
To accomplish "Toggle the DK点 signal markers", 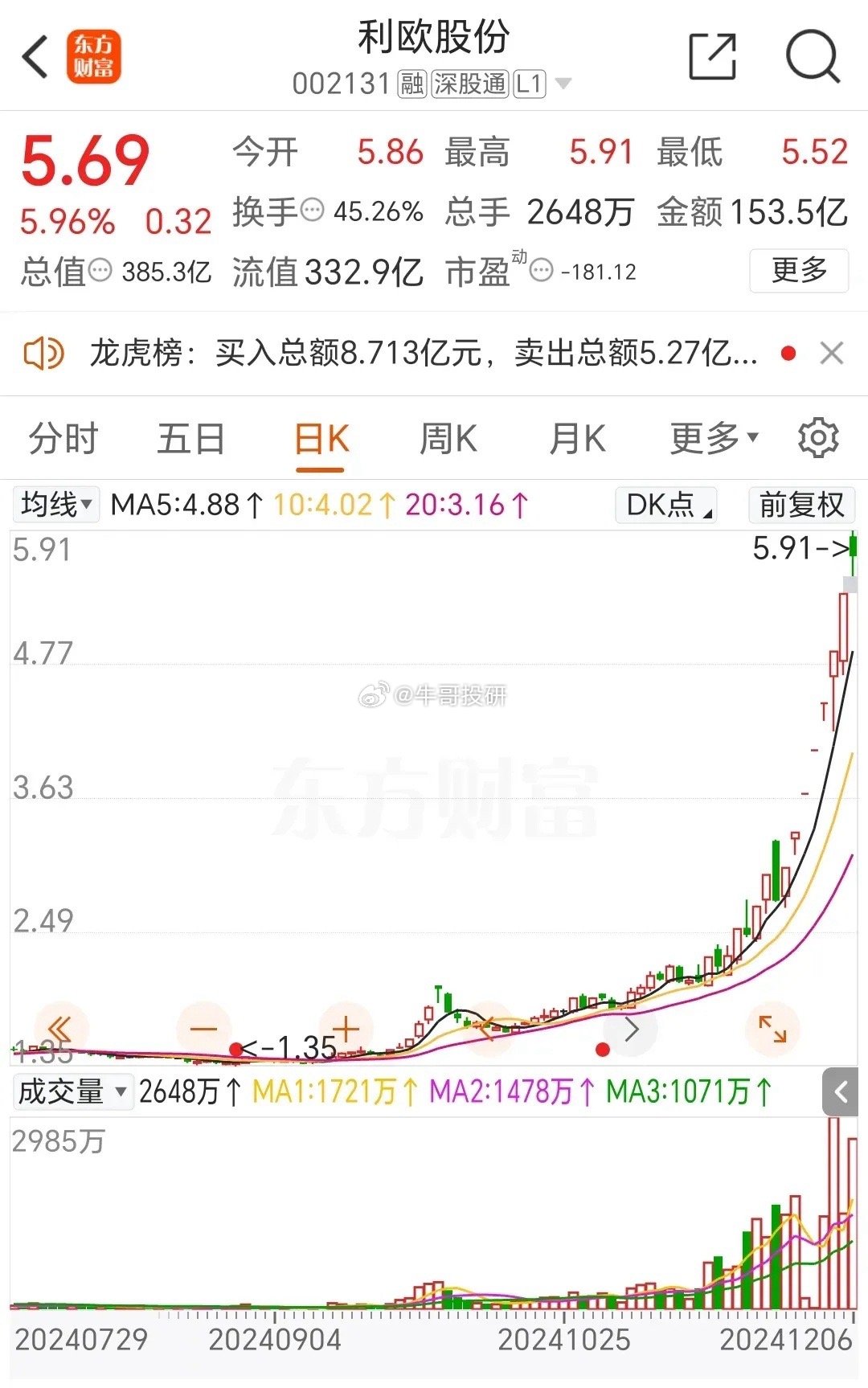I will pyautogui.click(x=665, y=506).
